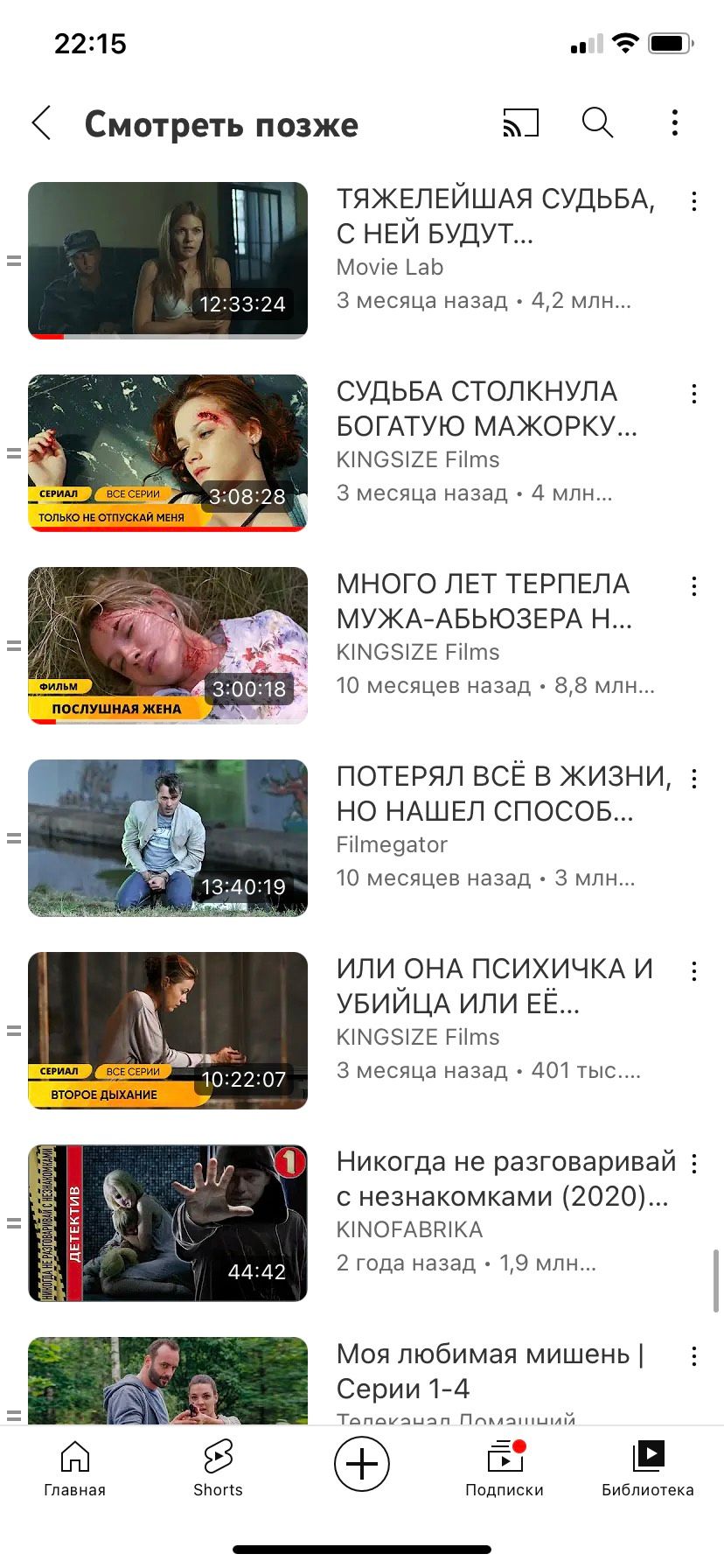Open options for ПОТЕРЯЛ ВСЁ В ЖИЗНИ
724x1568 pixels.
[694, 780]
